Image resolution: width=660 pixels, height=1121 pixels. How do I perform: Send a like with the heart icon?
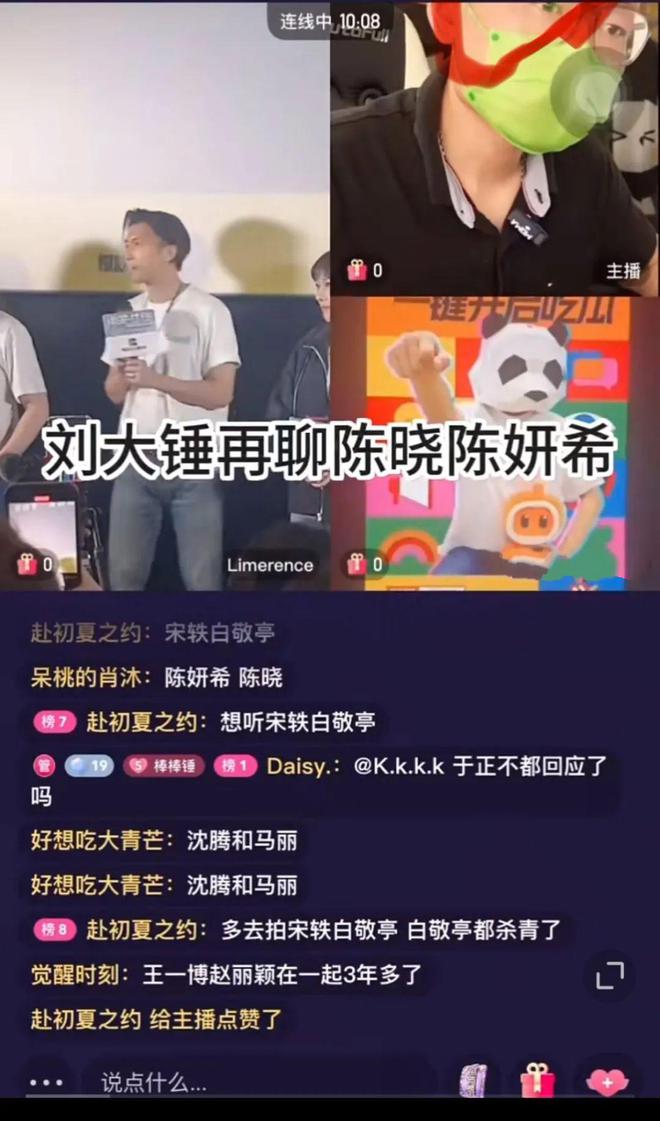(608, 1081)
